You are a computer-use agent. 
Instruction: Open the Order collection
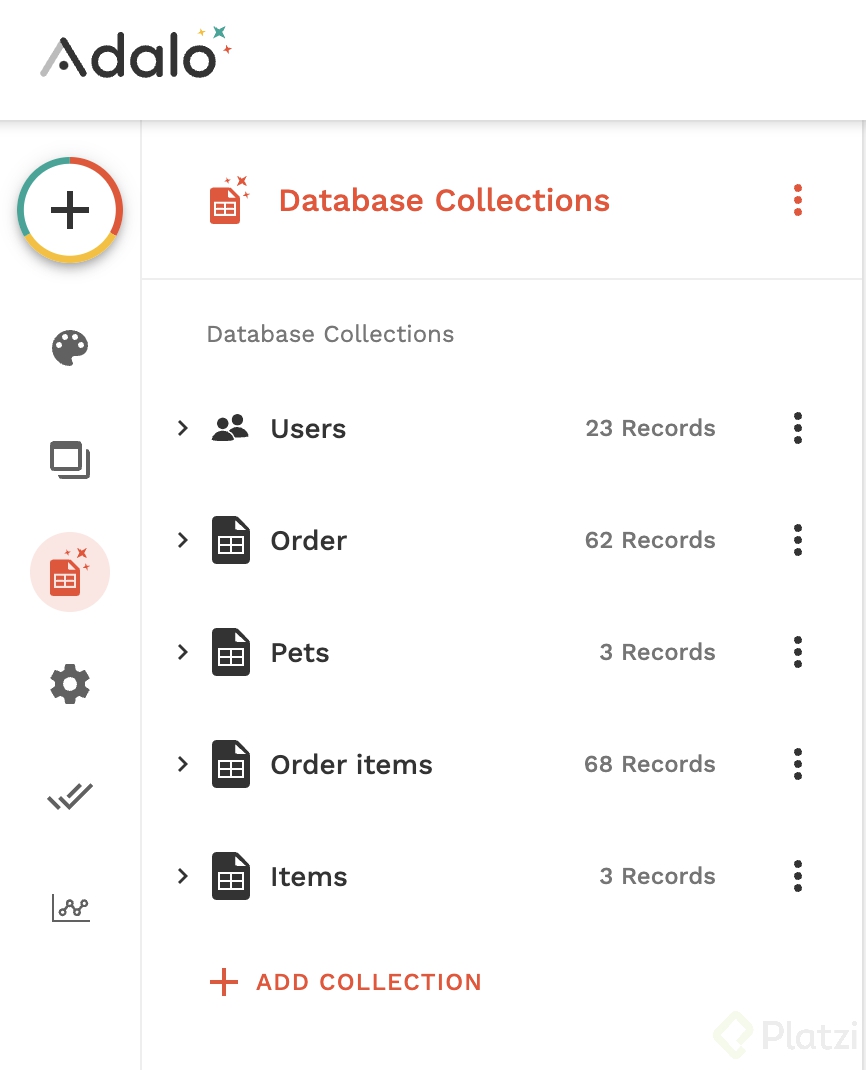308,541
